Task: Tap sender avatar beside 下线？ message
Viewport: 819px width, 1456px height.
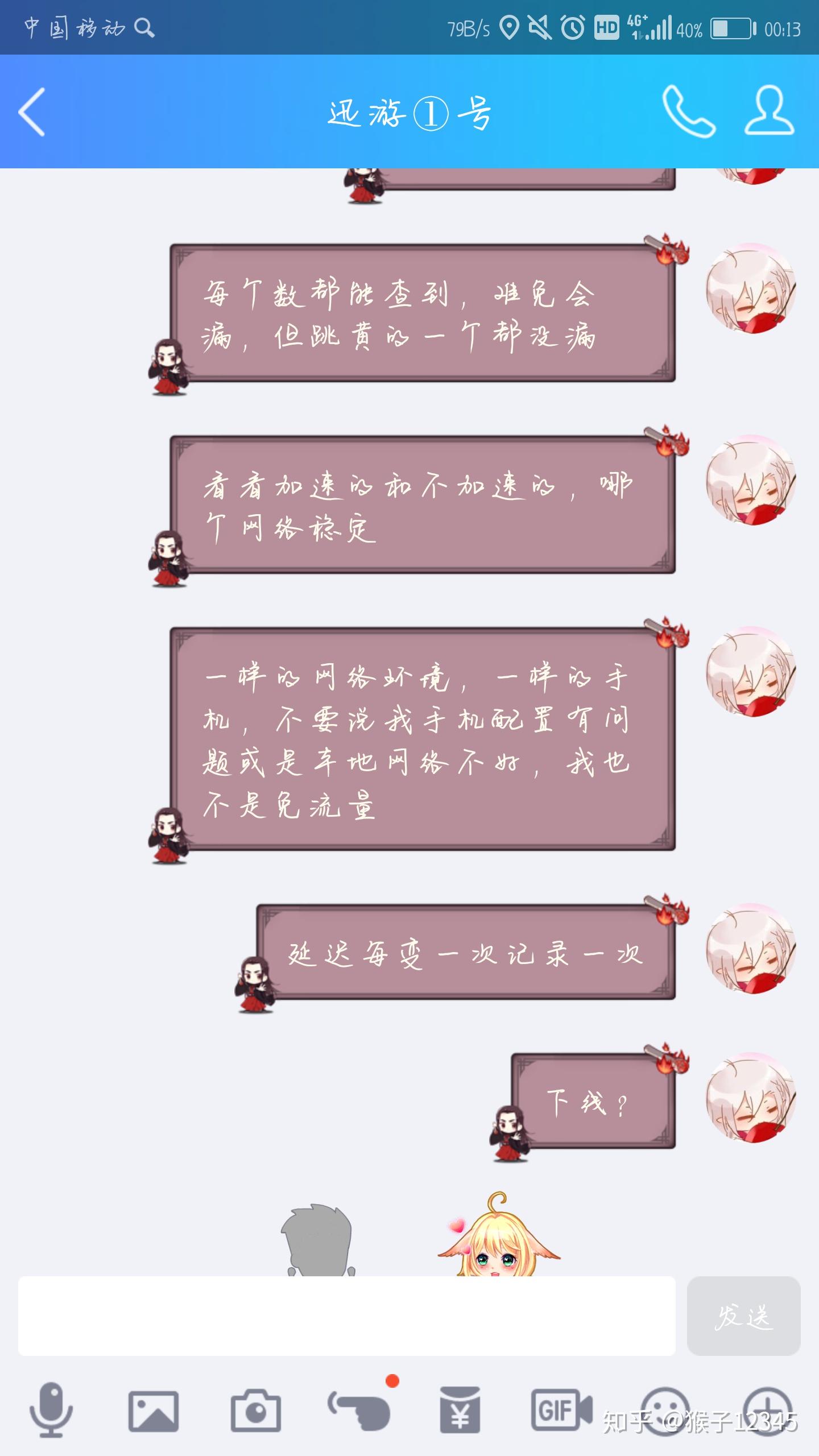Action: pyautogui.click(x=751, y=1098)
